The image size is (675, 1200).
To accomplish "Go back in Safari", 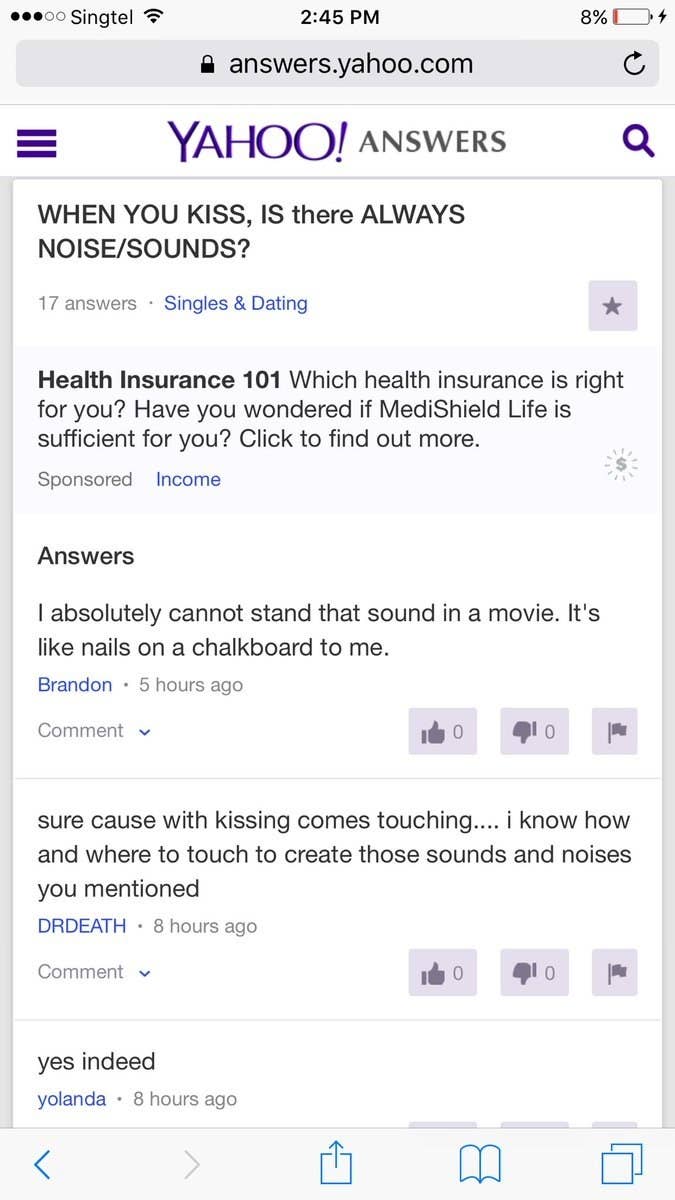I will tap(42, 1163).
